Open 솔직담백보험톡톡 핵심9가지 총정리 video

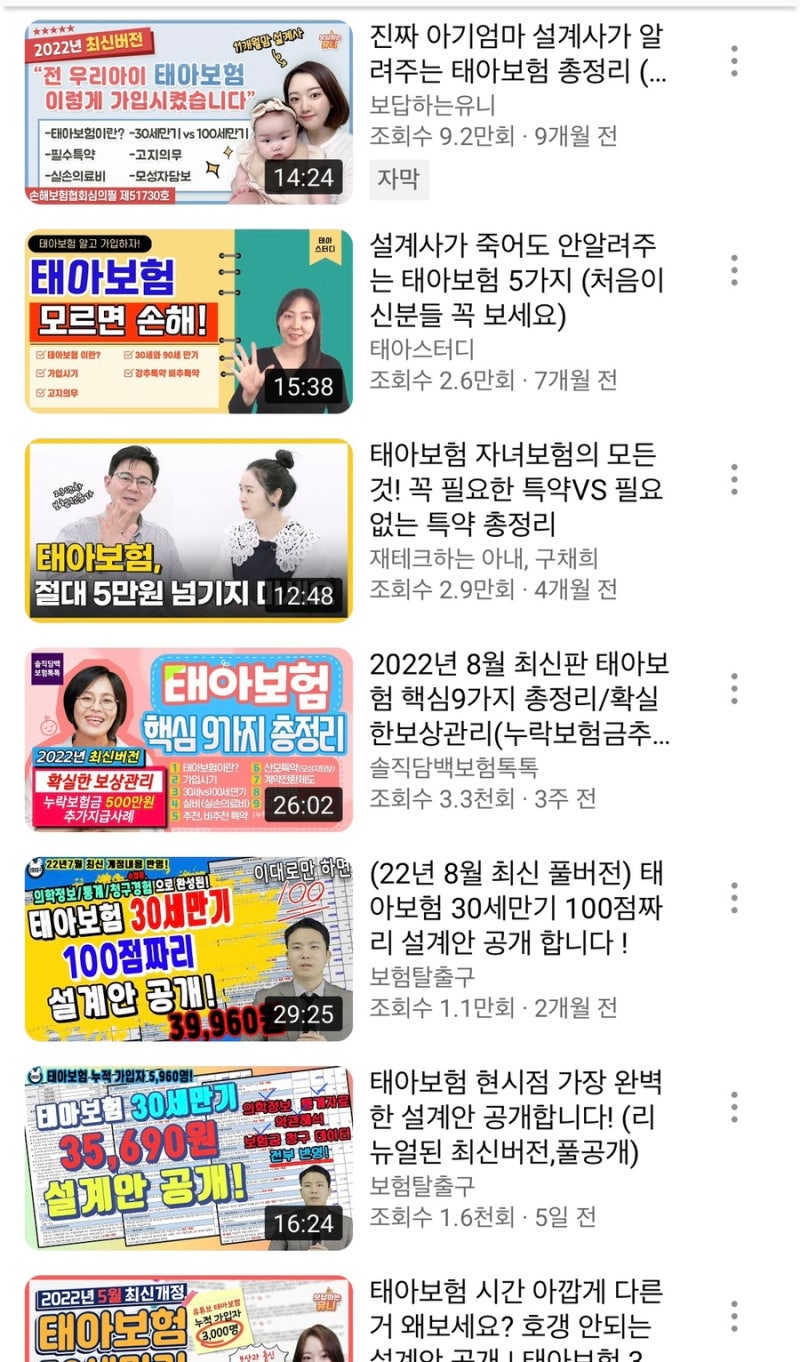tap(189, 739)
